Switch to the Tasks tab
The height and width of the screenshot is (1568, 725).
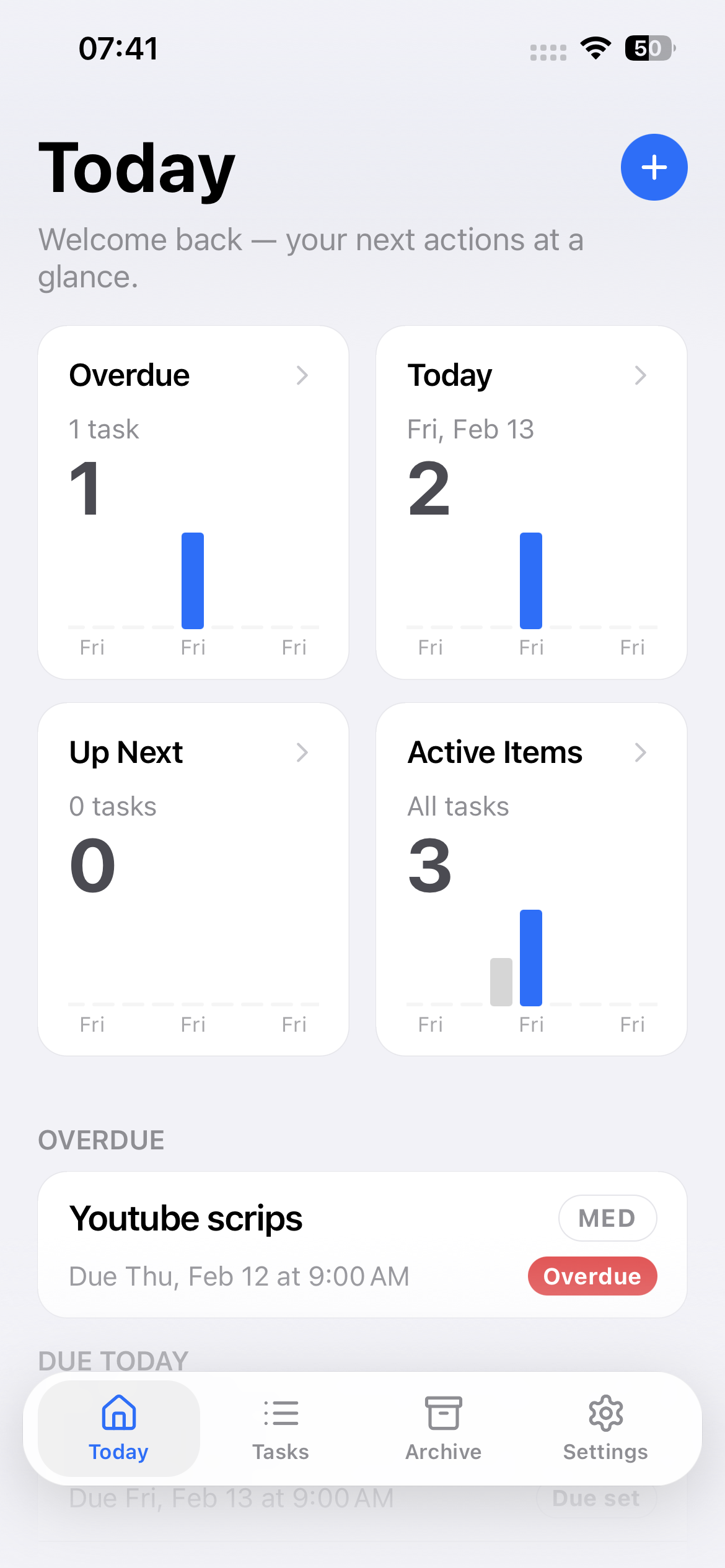(x=281, y=1429)
